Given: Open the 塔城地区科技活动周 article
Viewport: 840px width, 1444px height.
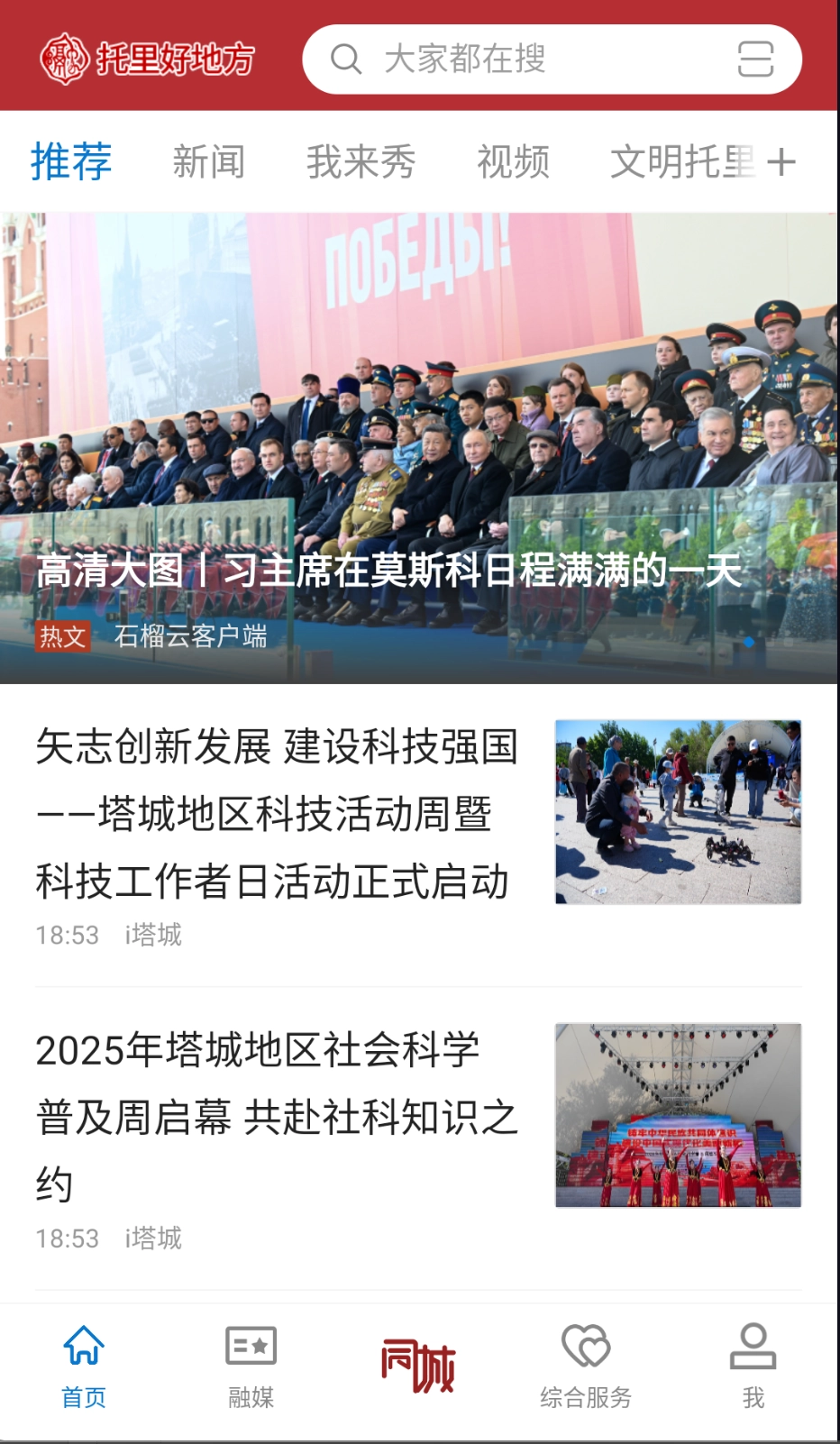Looking at the screenshot, I should (x=278, y=814).
